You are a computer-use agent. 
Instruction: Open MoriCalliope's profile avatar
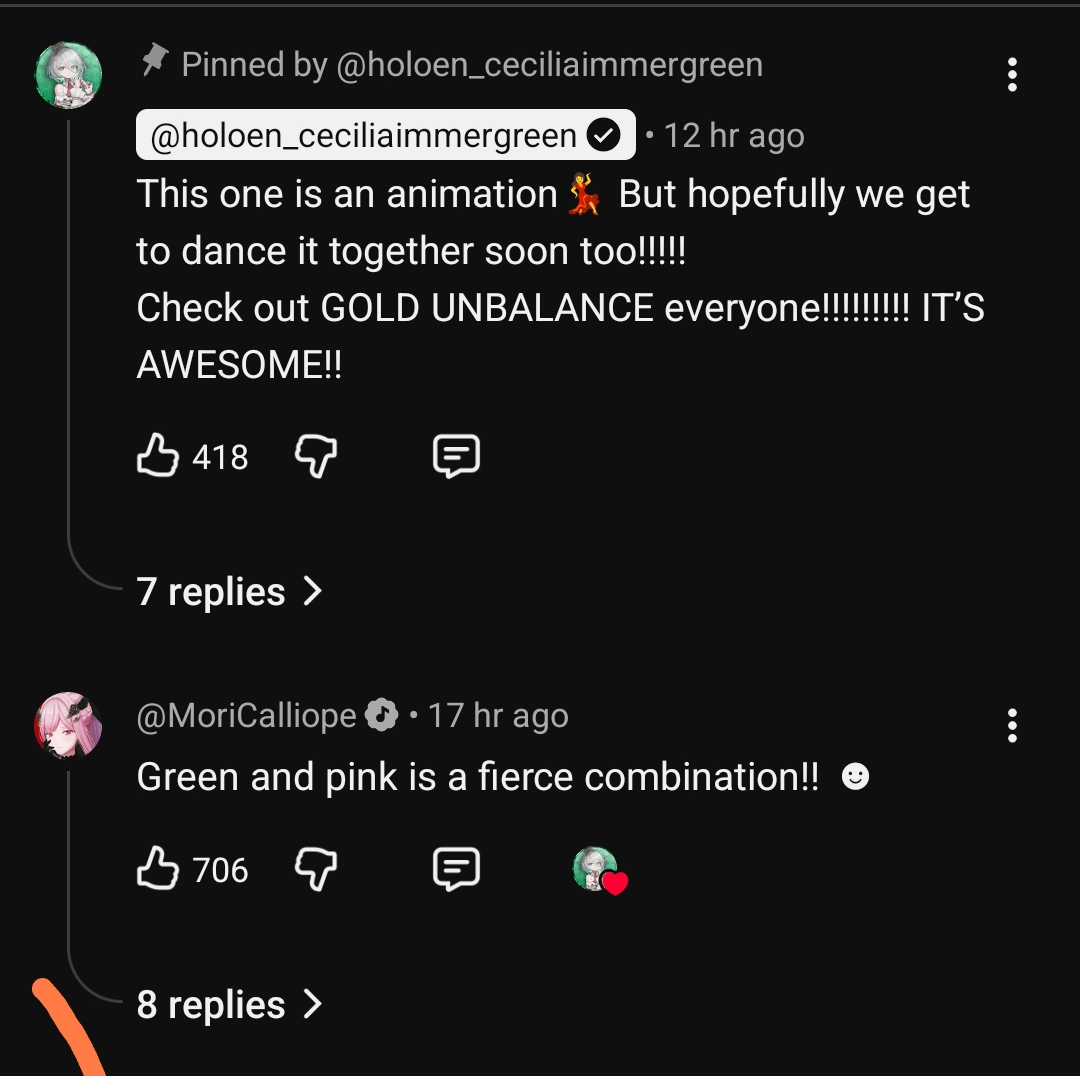(68, 725)
